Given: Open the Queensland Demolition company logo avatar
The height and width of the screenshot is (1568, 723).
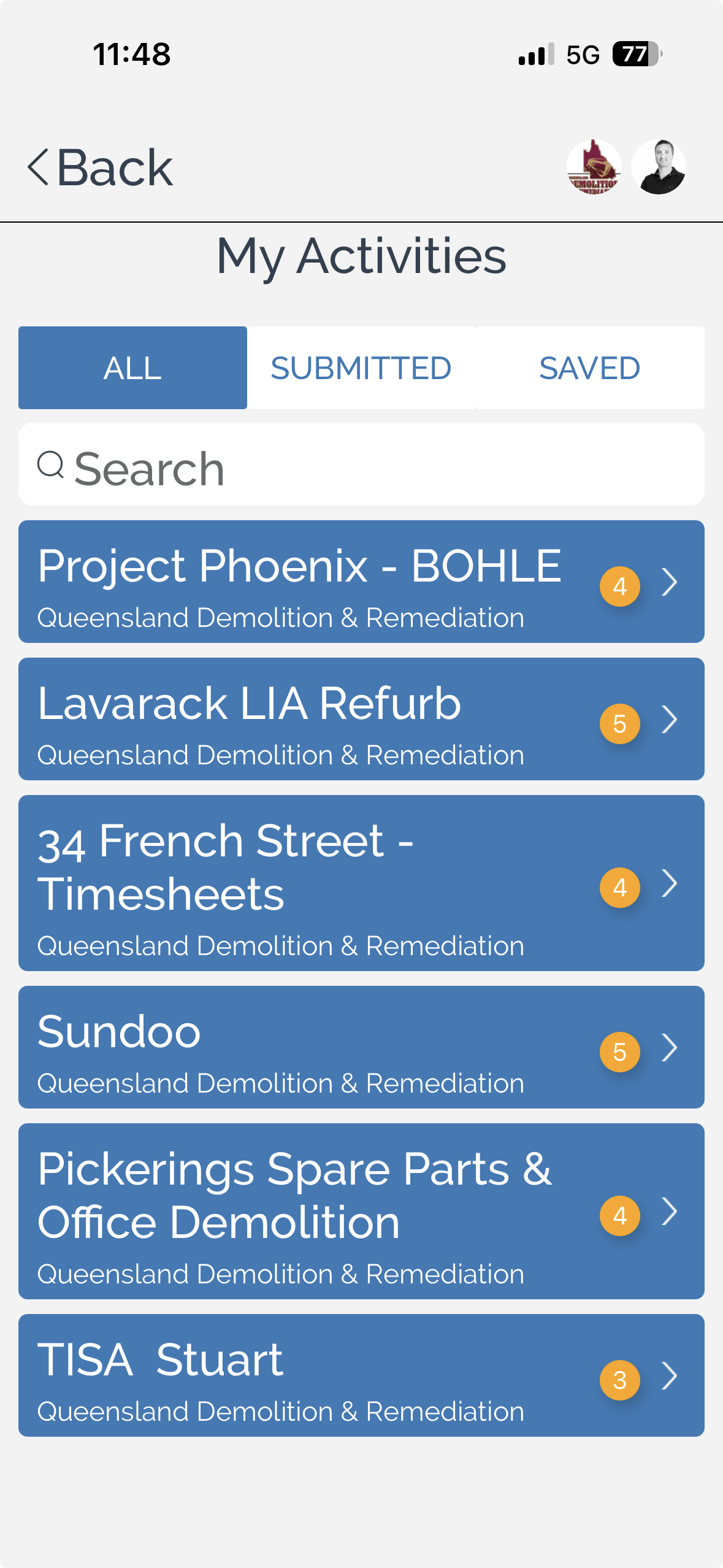Looking at the screenshot, I should pos(594,167).
